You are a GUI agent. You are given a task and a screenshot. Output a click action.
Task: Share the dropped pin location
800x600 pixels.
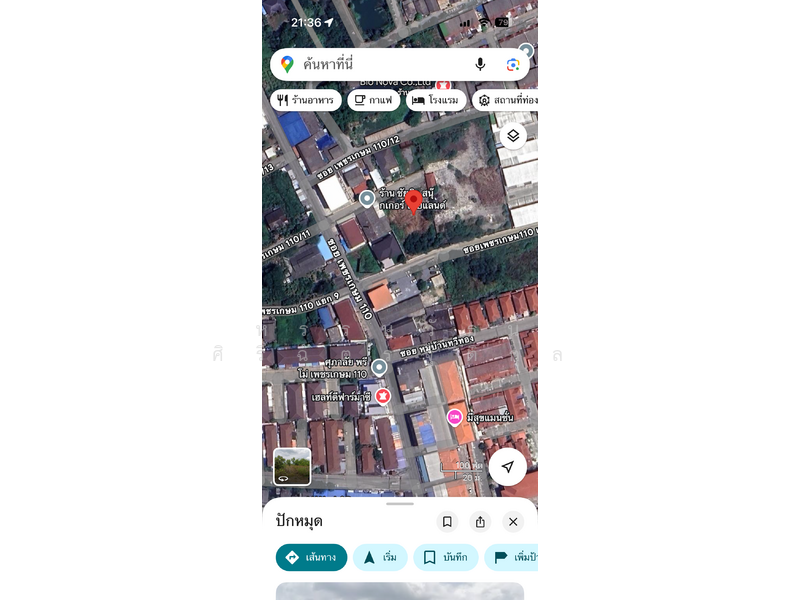(x=480, y=521)
